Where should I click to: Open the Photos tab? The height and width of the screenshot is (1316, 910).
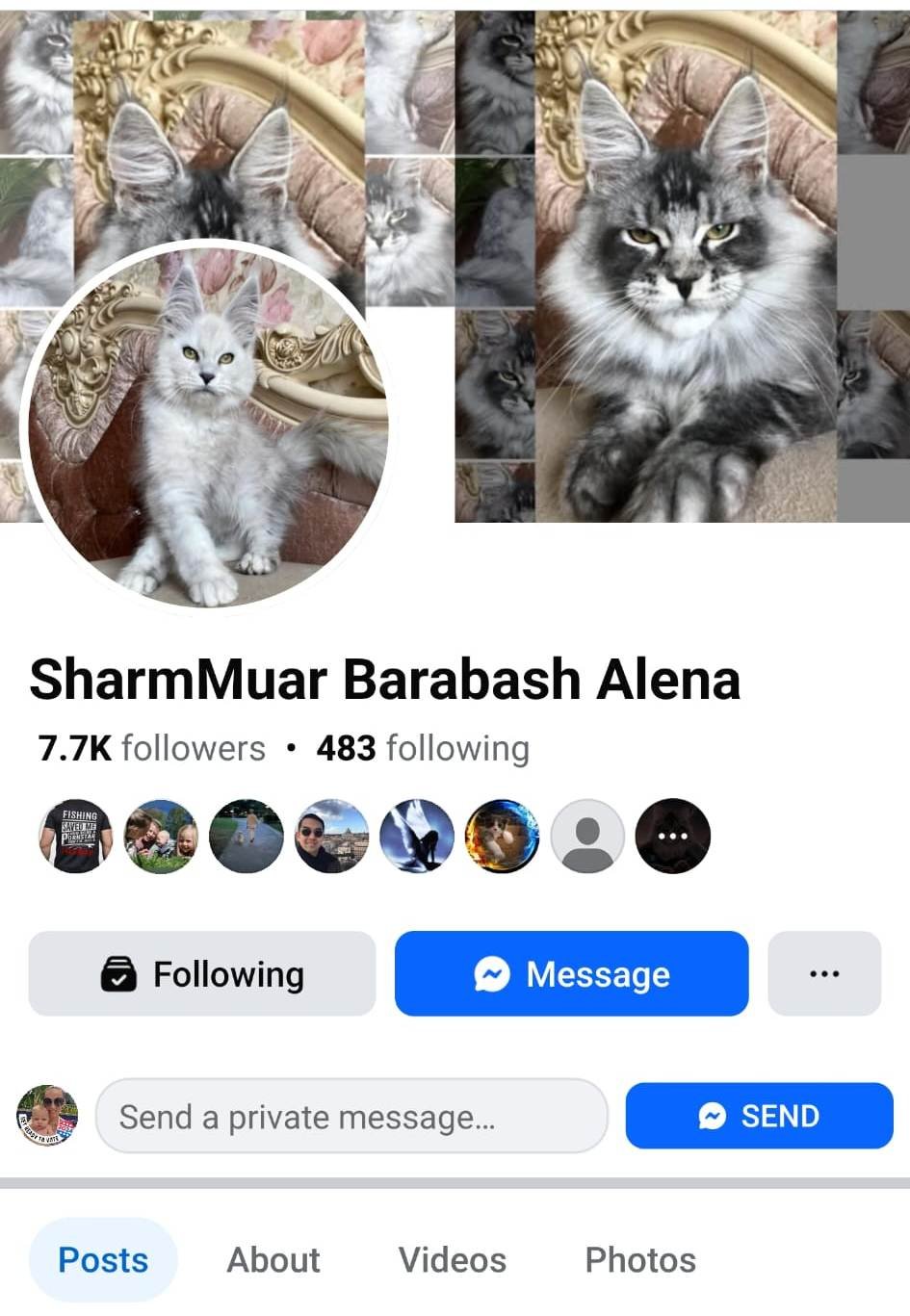(x=640, y=1259)
